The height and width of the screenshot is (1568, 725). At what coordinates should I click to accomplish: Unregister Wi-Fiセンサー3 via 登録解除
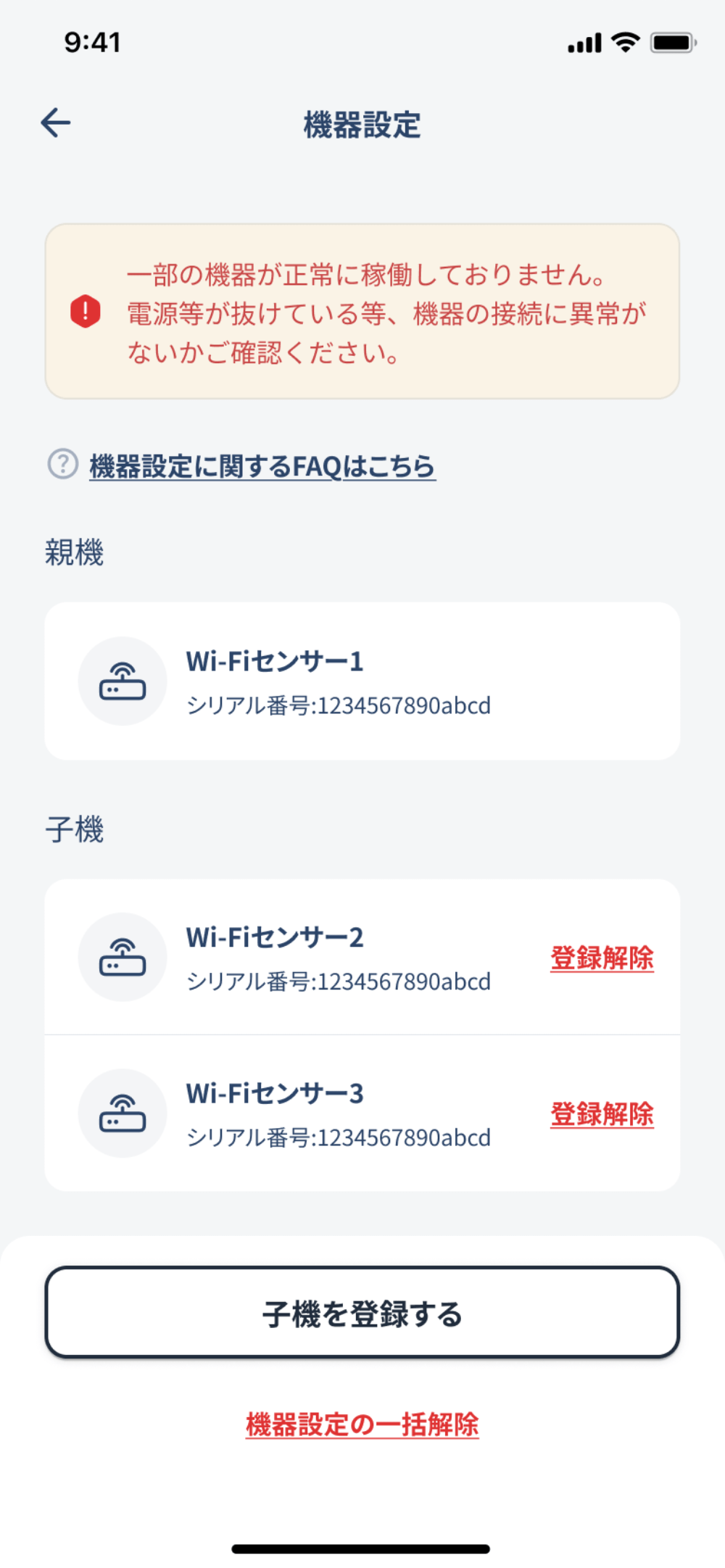tap(602, 1113)
